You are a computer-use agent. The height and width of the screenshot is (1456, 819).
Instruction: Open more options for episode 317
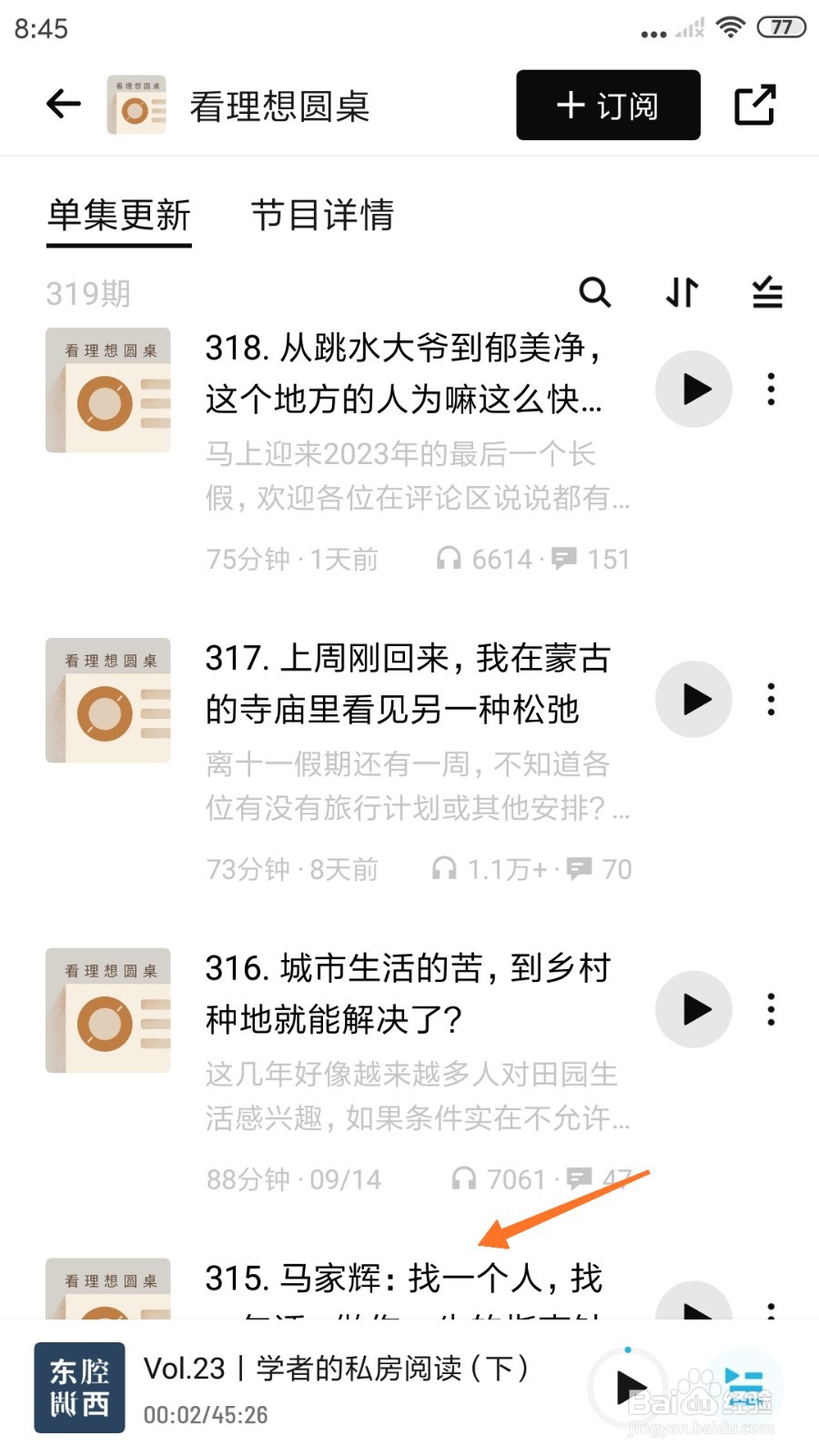pos(771,700)
